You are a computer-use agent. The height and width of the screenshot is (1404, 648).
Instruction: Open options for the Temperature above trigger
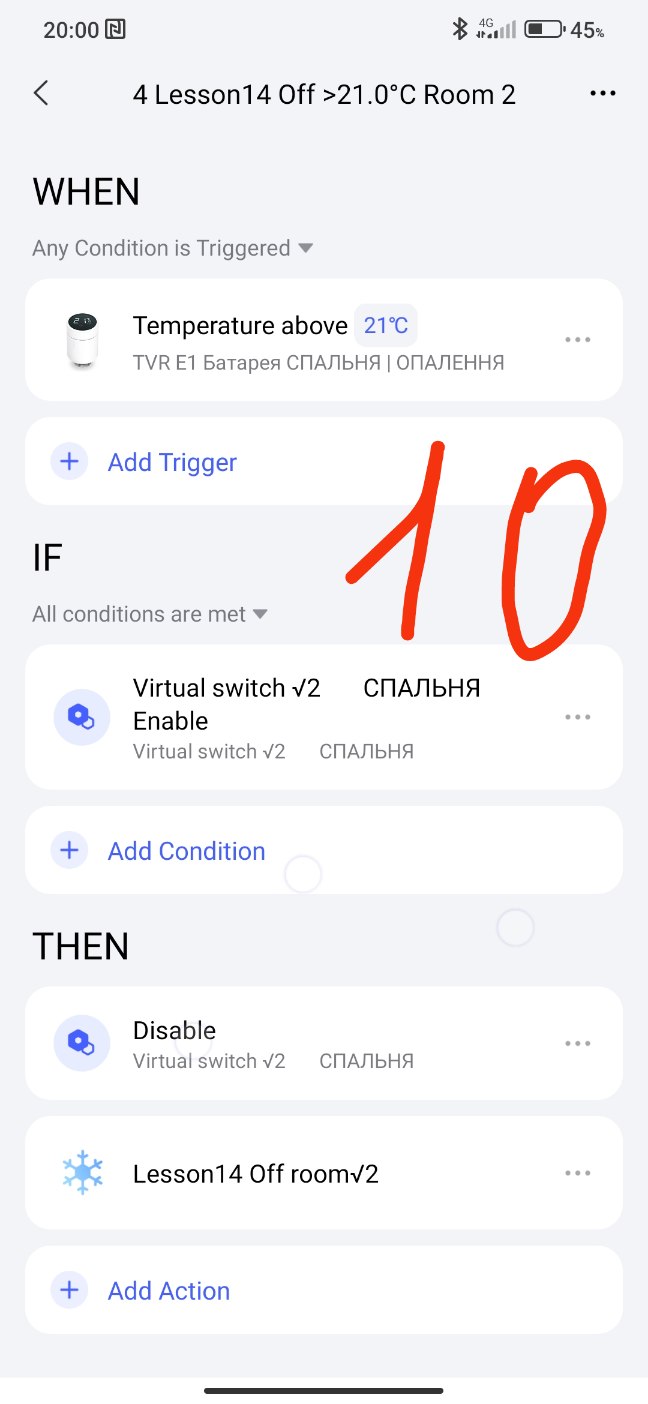578,340
